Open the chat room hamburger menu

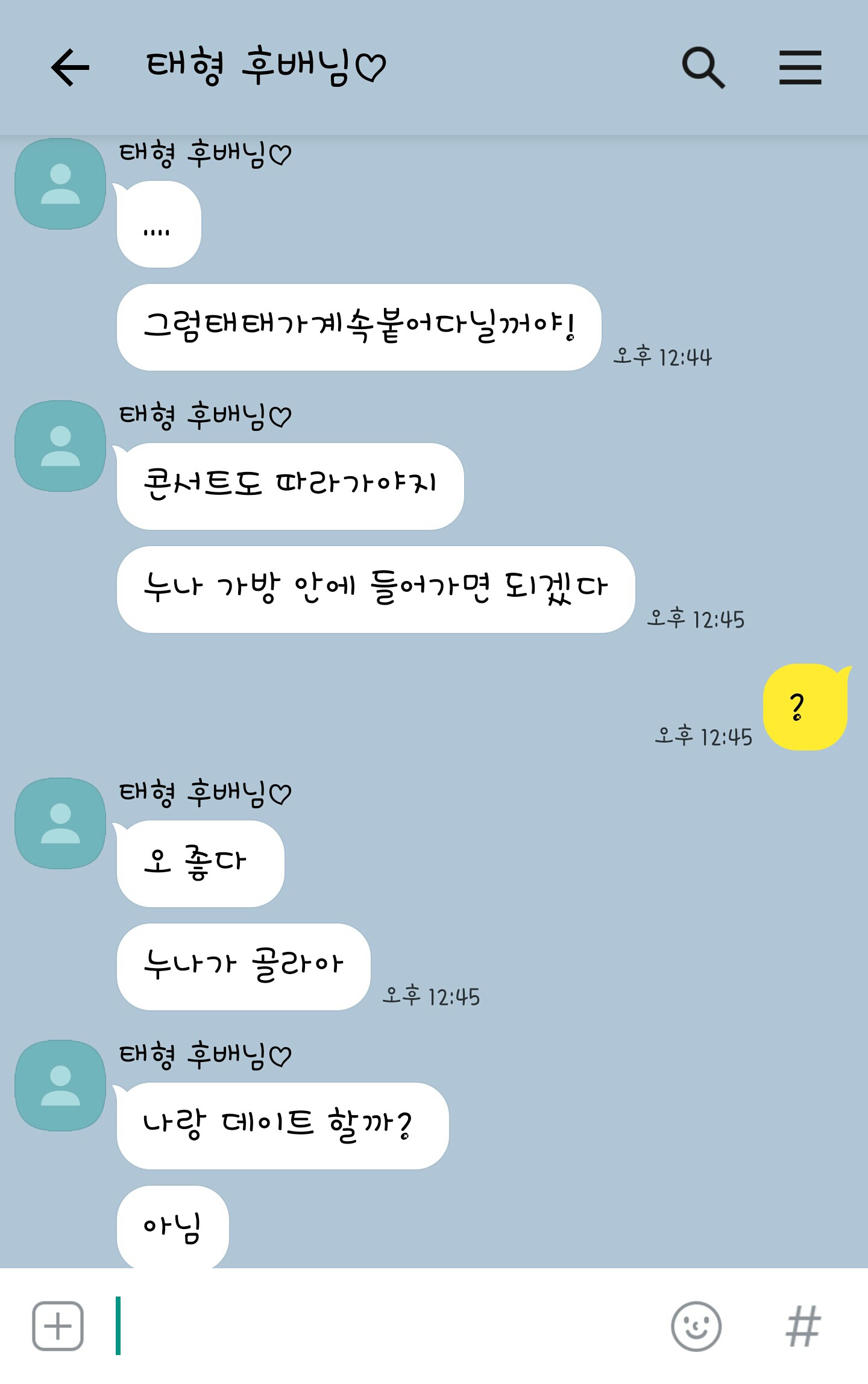pyautogui.click(x=800, y=68)
